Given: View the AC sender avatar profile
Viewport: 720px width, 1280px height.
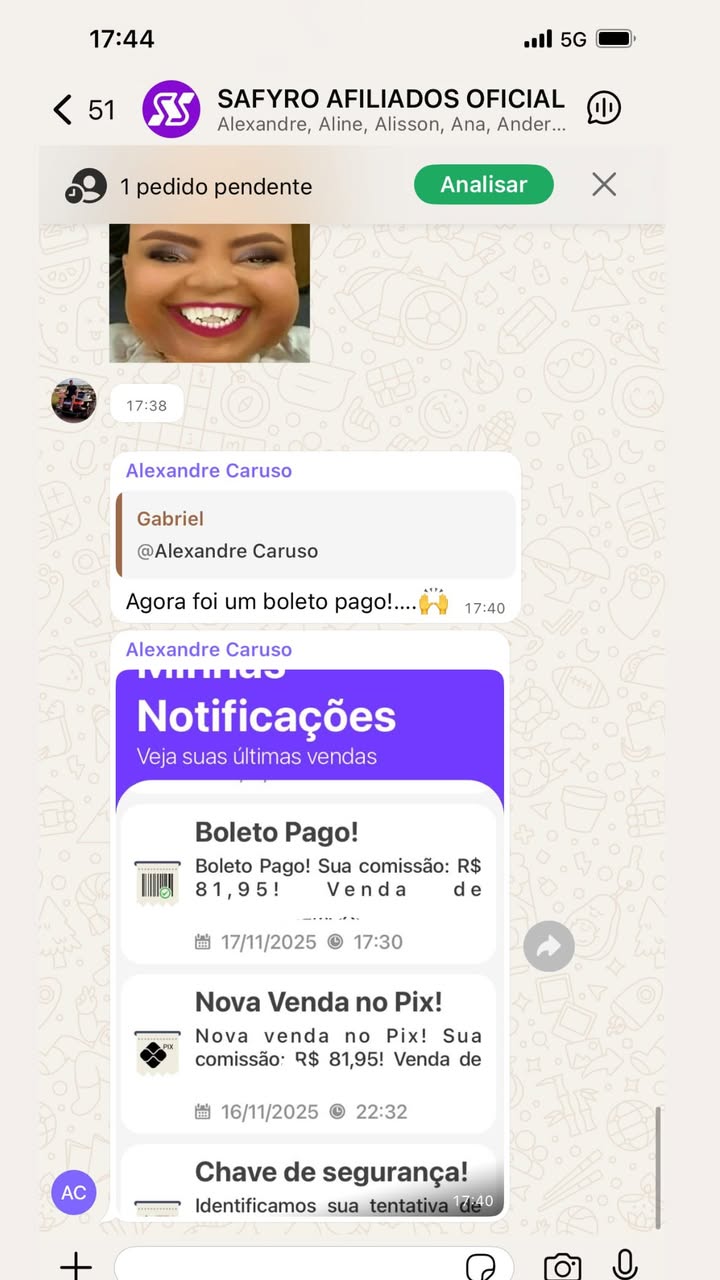Looking at the screenshot, I should point(74,1193).
